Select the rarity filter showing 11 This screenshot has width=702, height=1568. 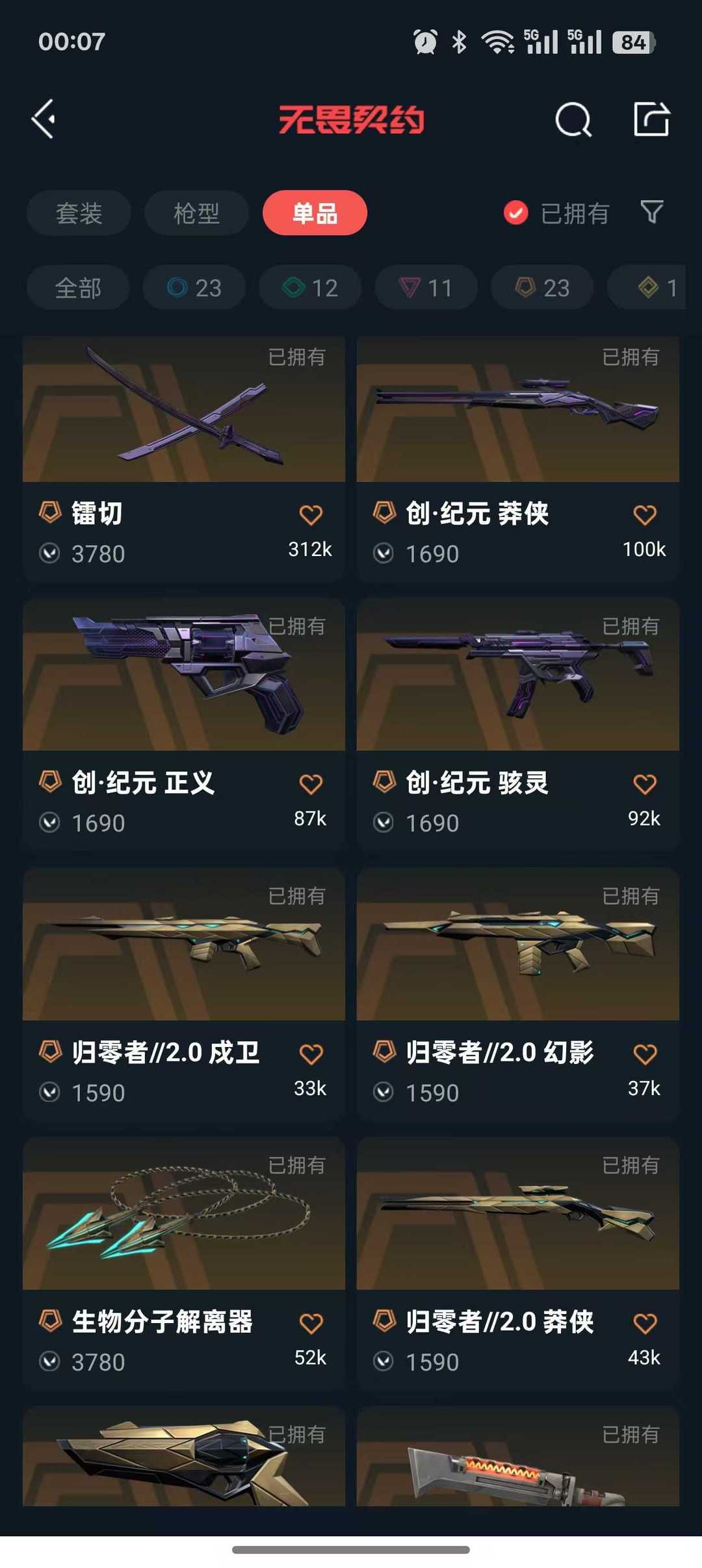424,288
